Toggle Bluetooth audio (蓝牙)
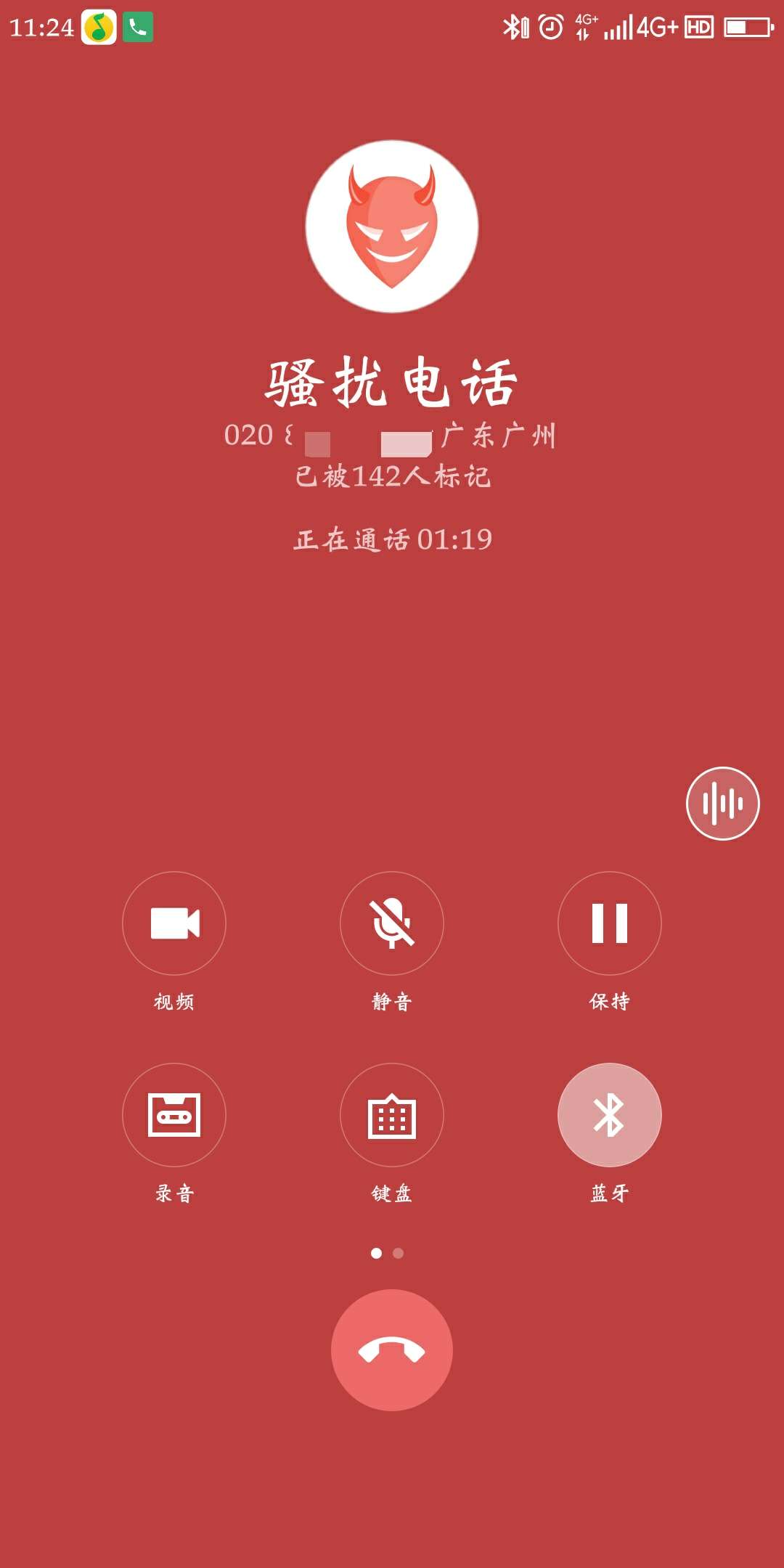This screenshot has width=784, height=1568. [610, 1114]
